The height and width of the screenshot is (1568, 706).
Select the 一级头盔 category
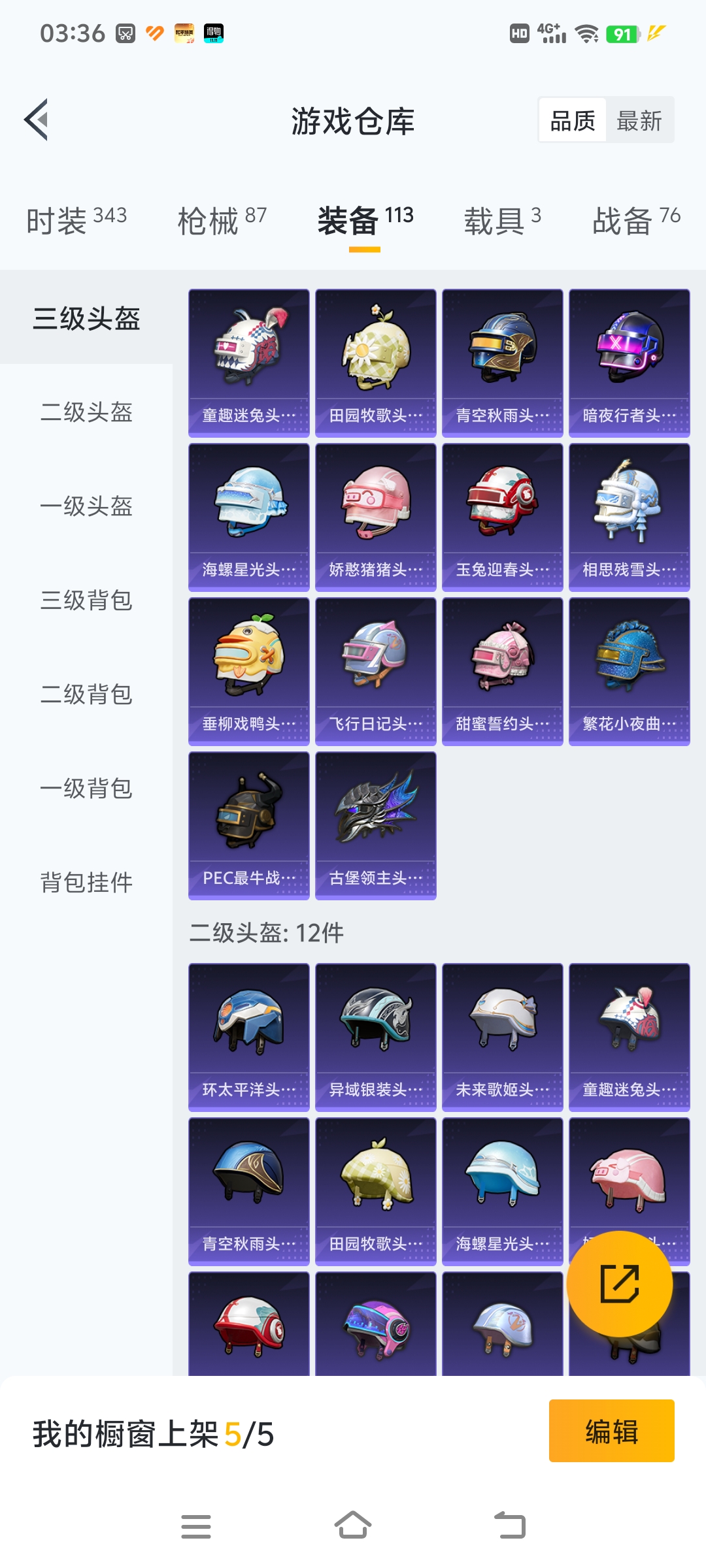coord(86,506)
